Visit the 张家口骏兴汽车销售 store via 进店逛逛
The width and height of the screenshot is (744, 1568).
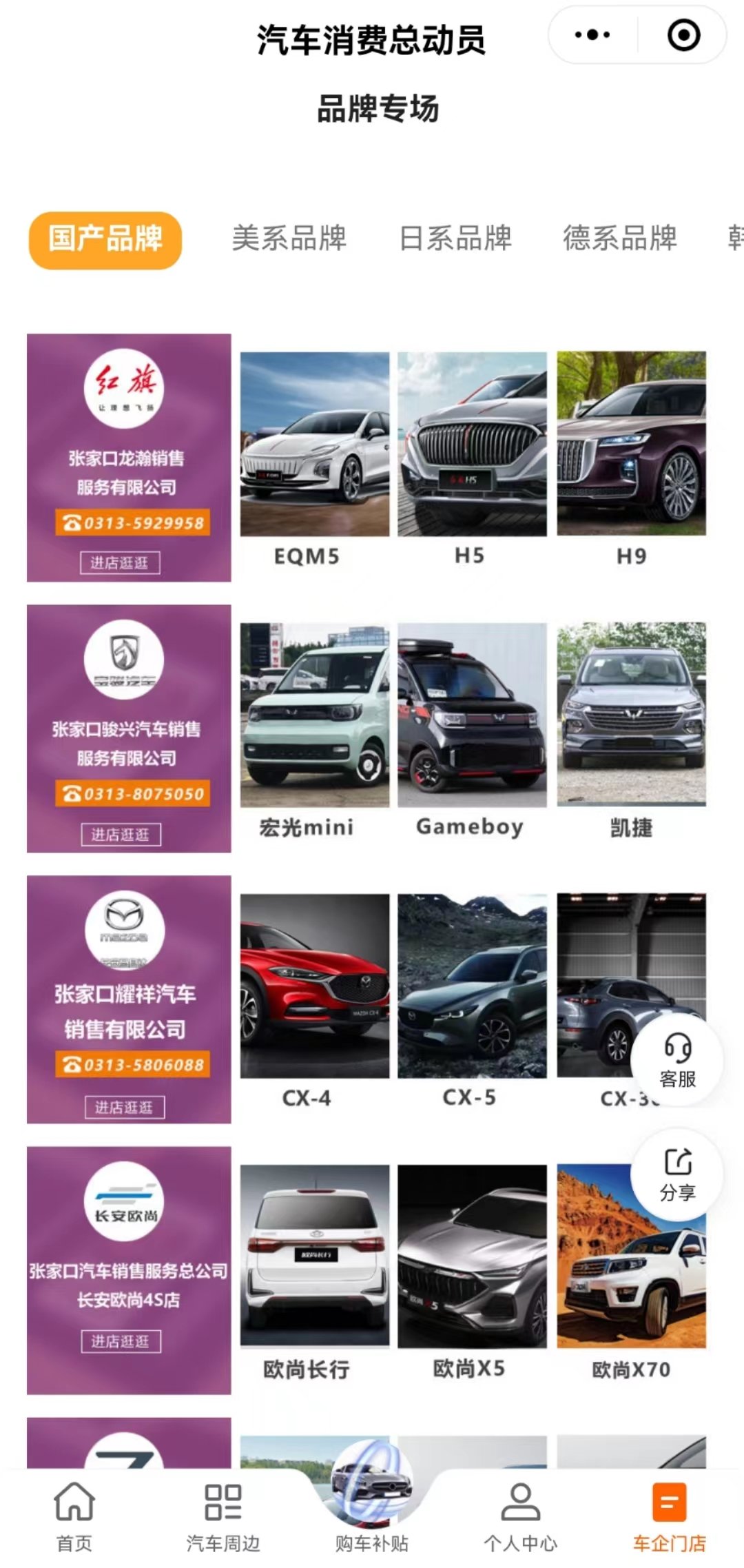pyautogui.click(x=121, y=835)
